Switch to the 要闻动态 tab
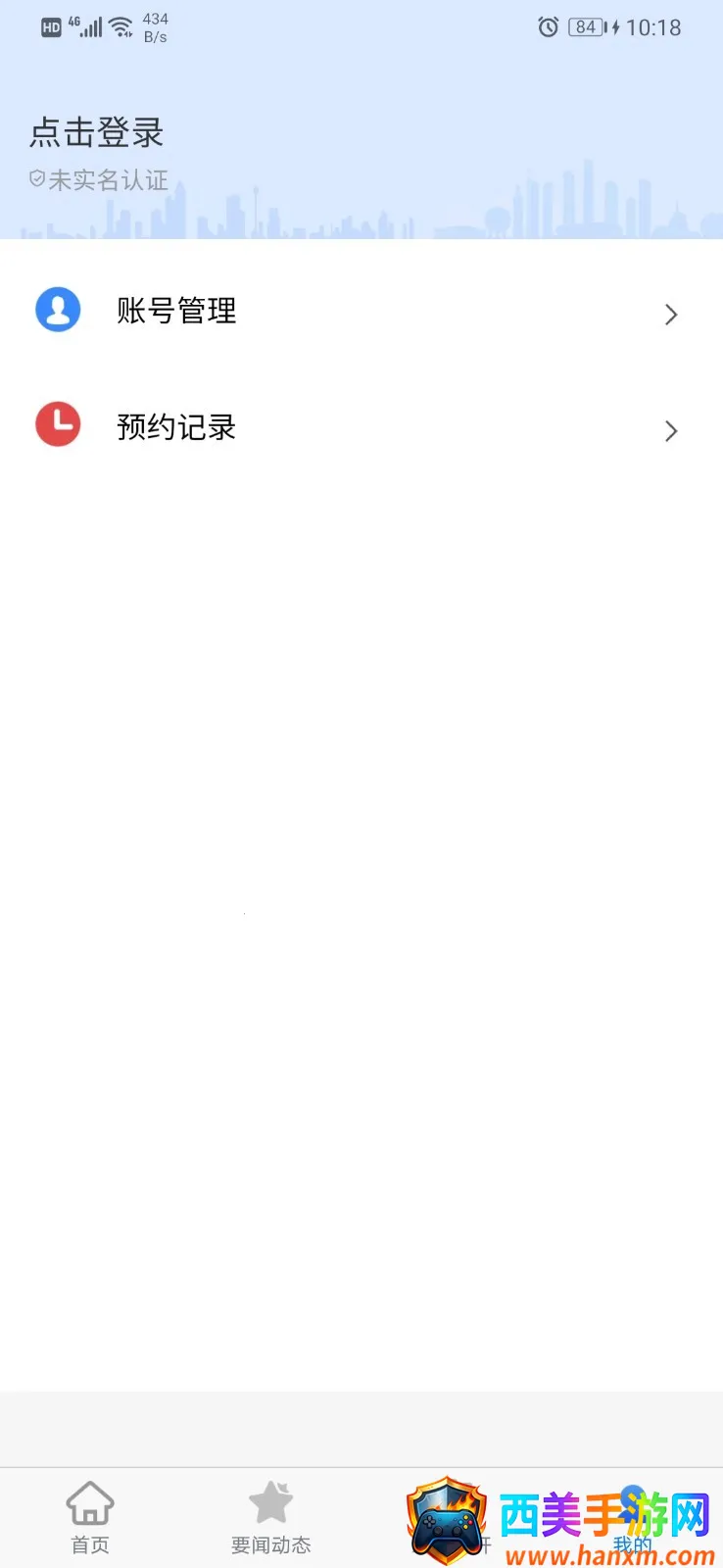This screenshot has height=1568, width=723. (270, 1517)
